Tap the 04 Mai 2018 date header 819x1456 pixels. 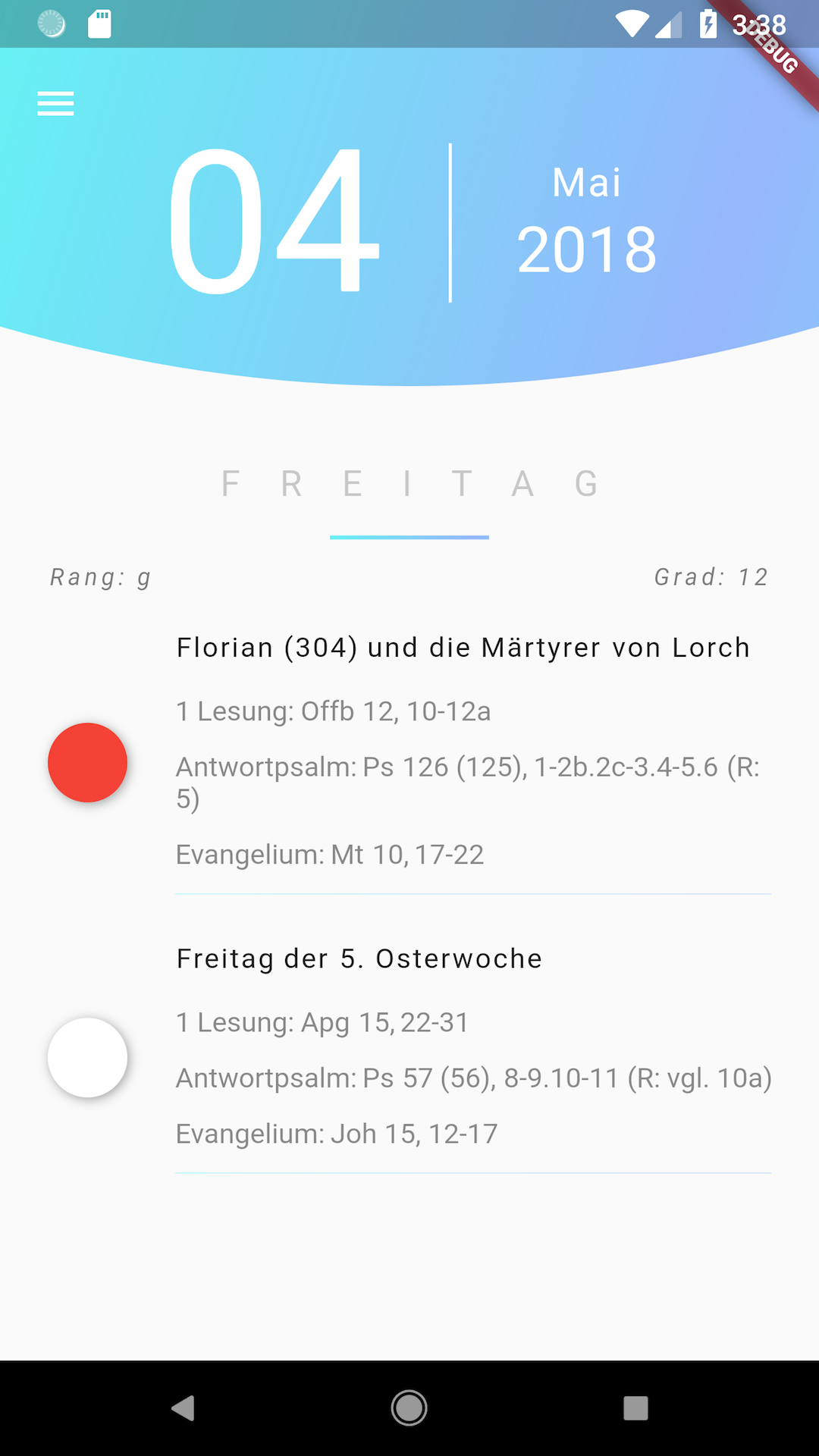pyautogui.click(x=412, y=221)
